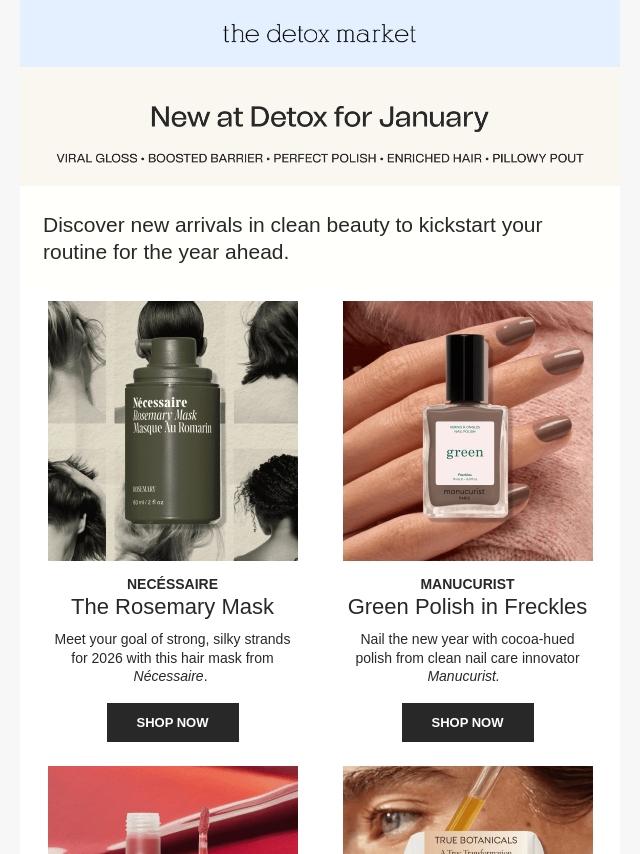Open the True Botanicals product image

467,810
